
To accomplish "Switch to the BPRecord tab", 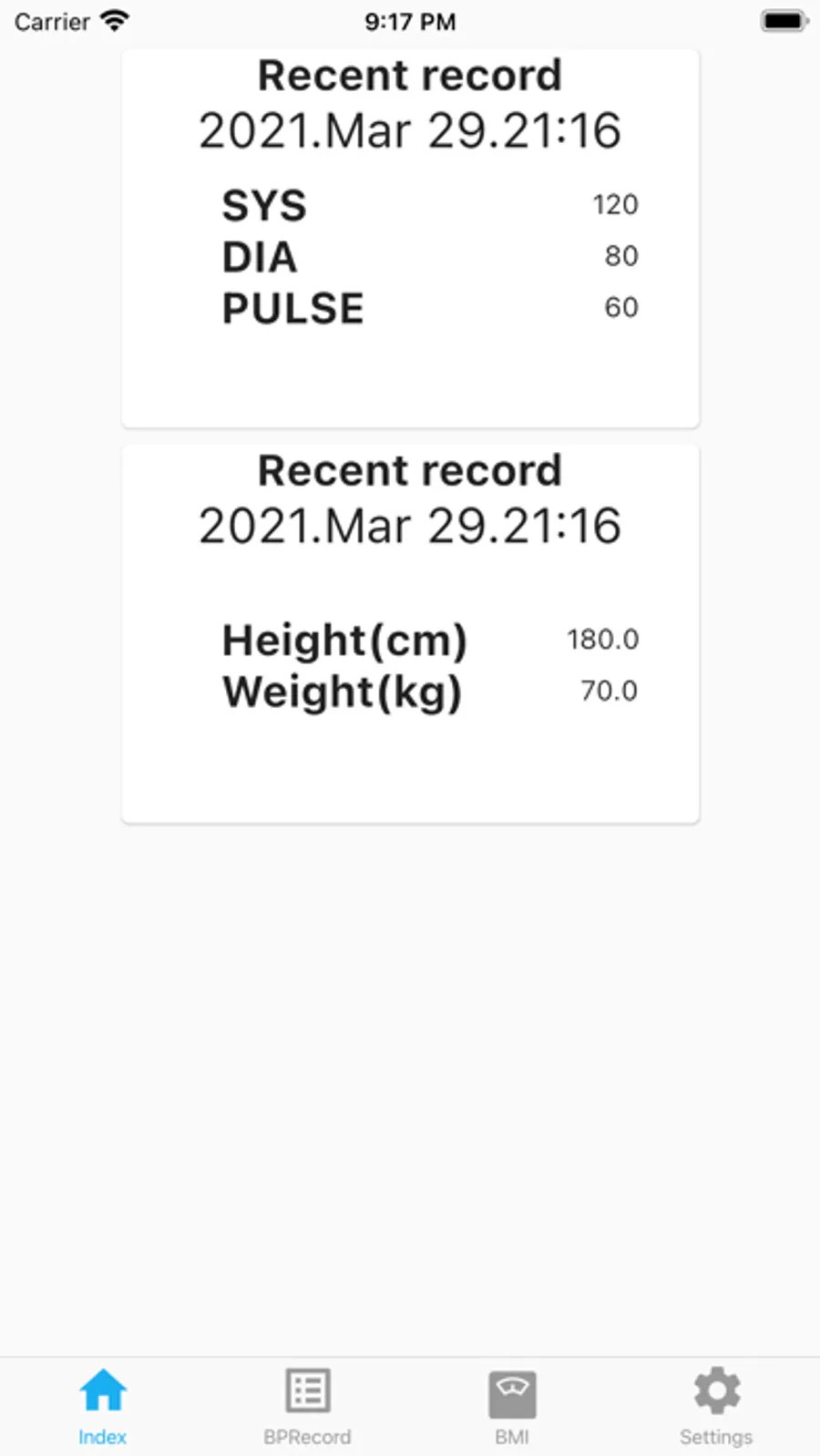I will pyautogui.click(x=307, y=1405).
